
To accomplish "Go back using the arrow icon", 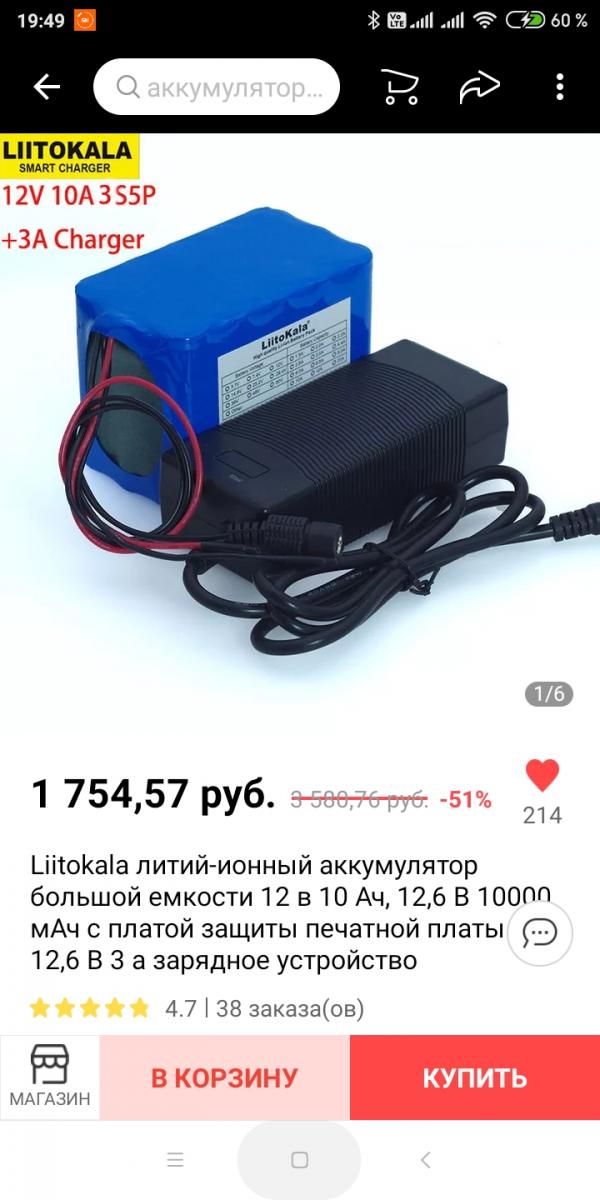I will (x=47, y=88).
